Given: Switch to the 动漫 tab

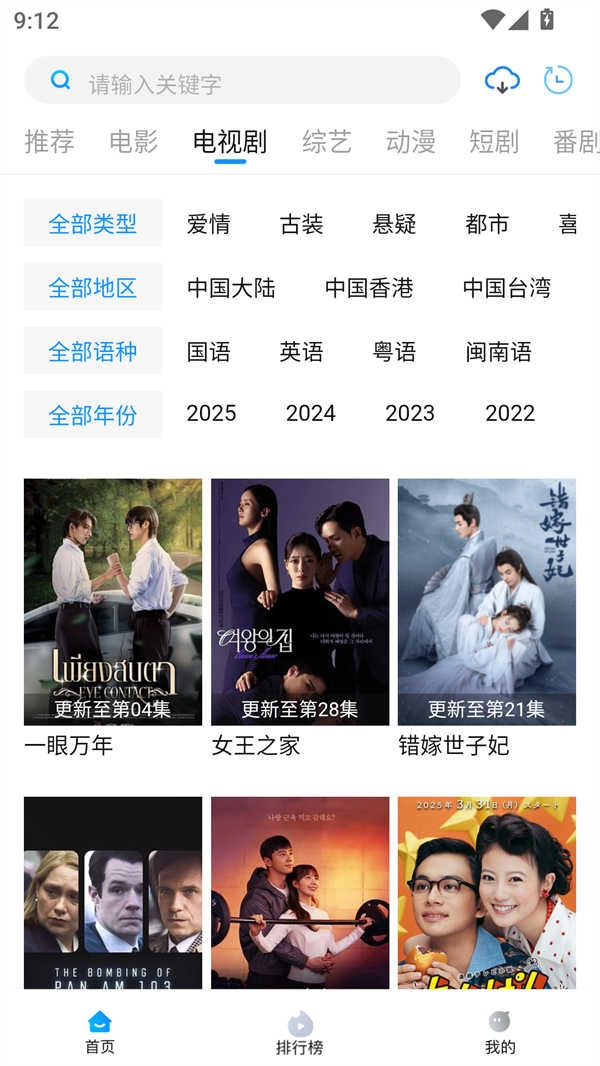Looking at the screenshot, I should click(x=411, y=142).
